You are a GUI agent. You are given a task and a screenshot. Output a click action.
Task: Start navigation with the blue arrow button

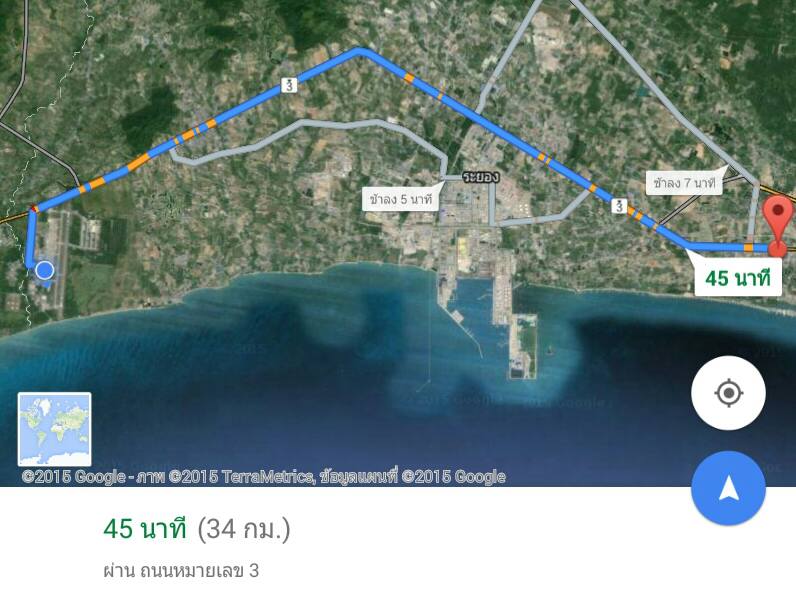[x=728, y=488]
